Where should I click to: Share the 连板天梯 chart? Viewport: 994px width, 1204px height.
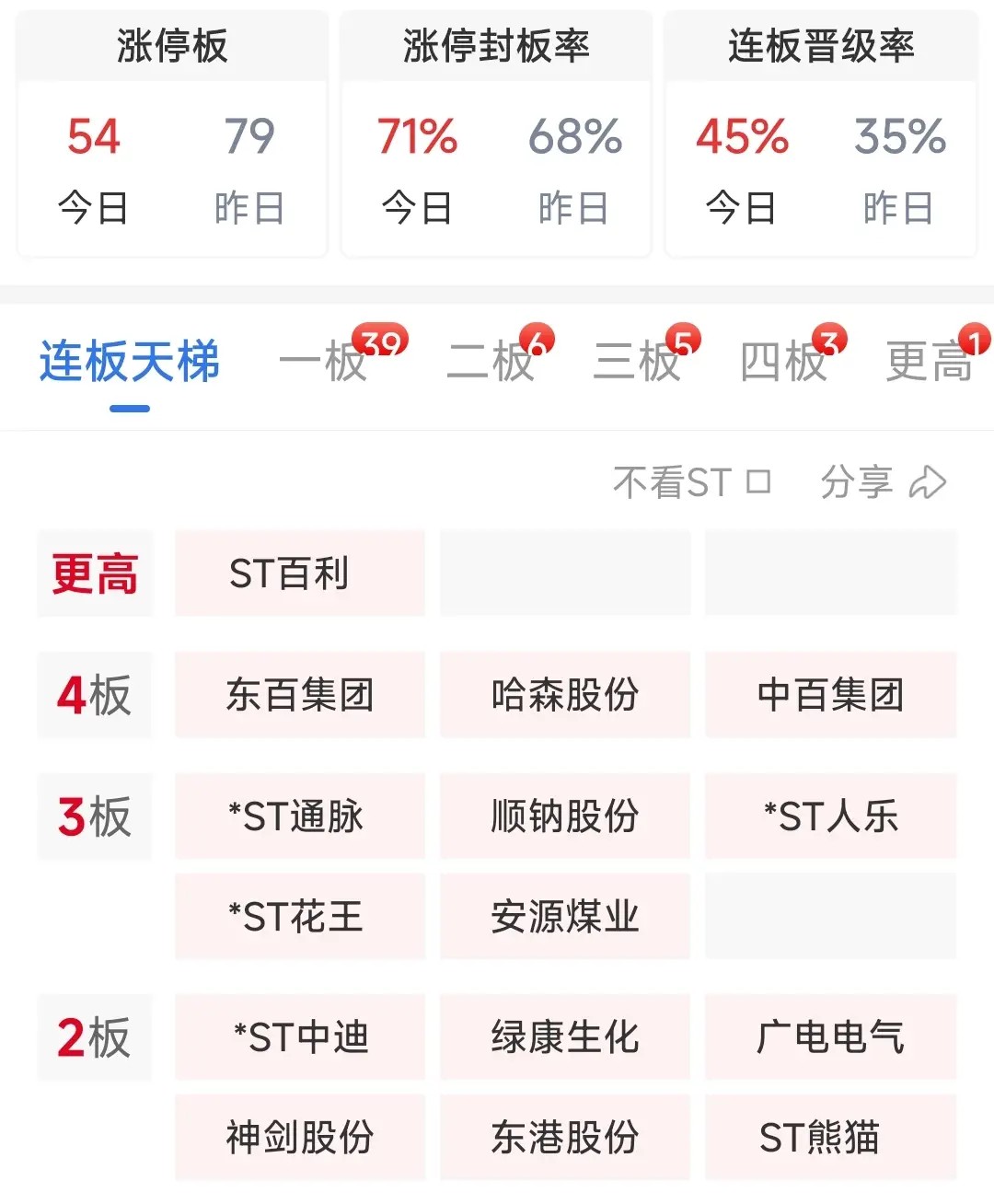coord(884,481)
